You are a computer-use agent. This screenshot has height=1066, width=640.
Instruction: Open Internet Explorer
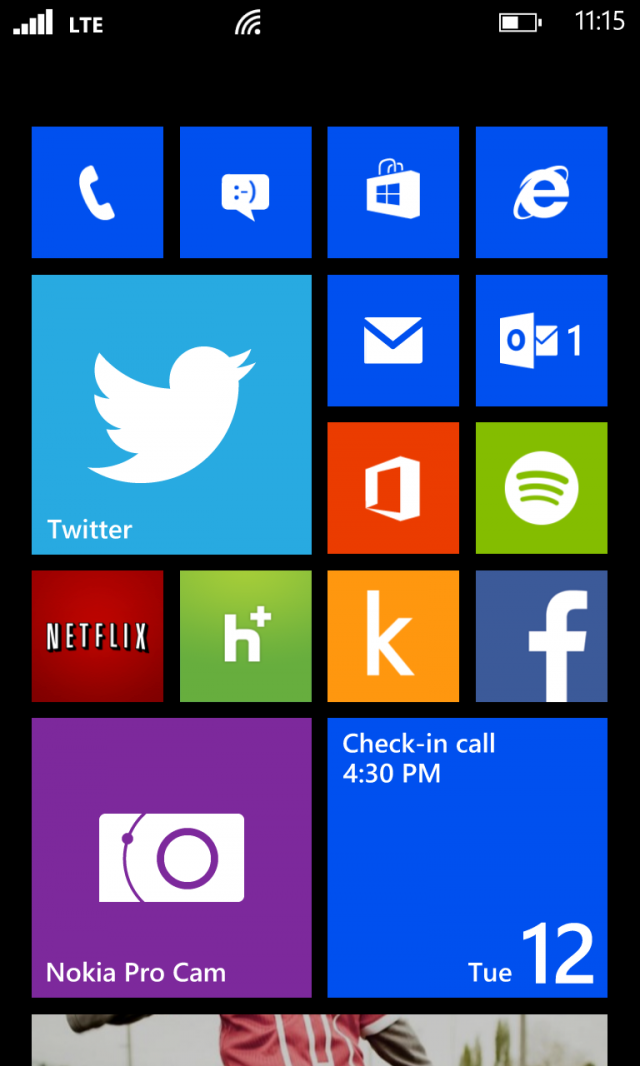(x=541, y=192)
